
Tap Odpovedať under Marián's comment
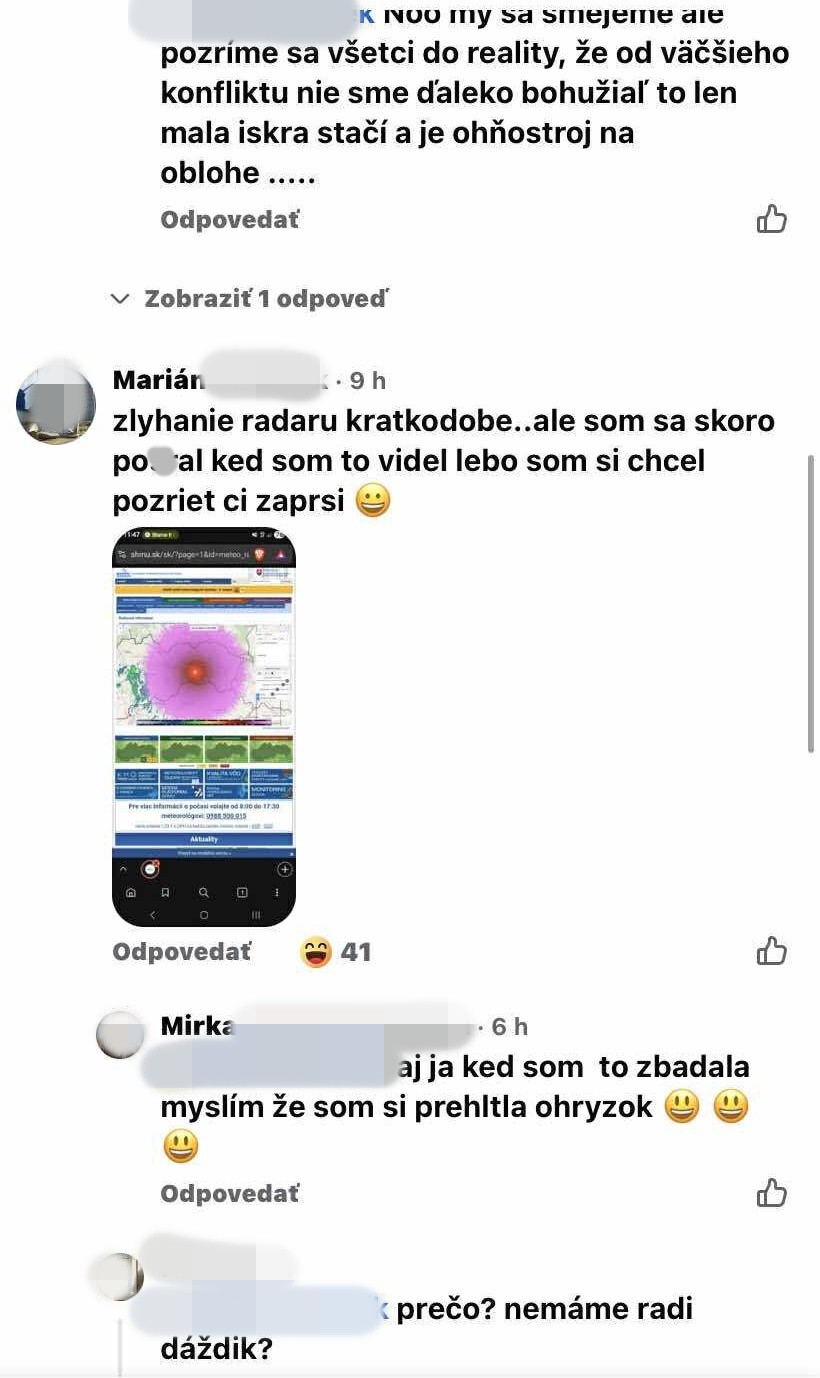pyautogui.click(x=181, y=951)
